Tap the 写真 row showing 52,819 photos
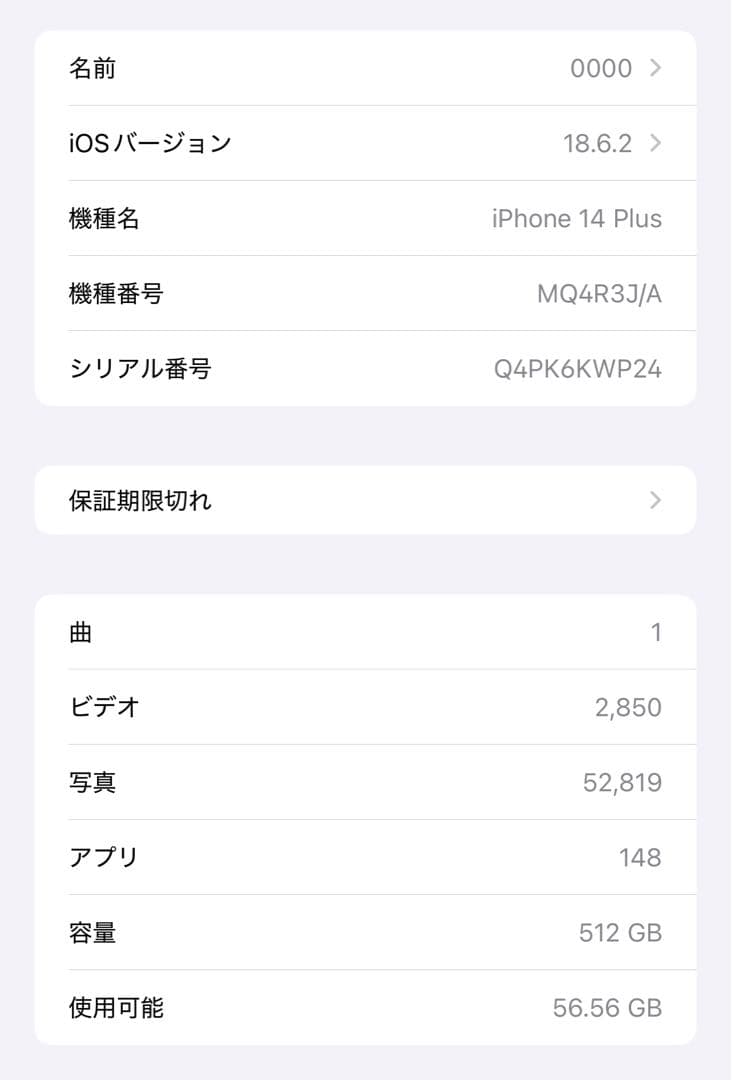 (x=366, y=782)
